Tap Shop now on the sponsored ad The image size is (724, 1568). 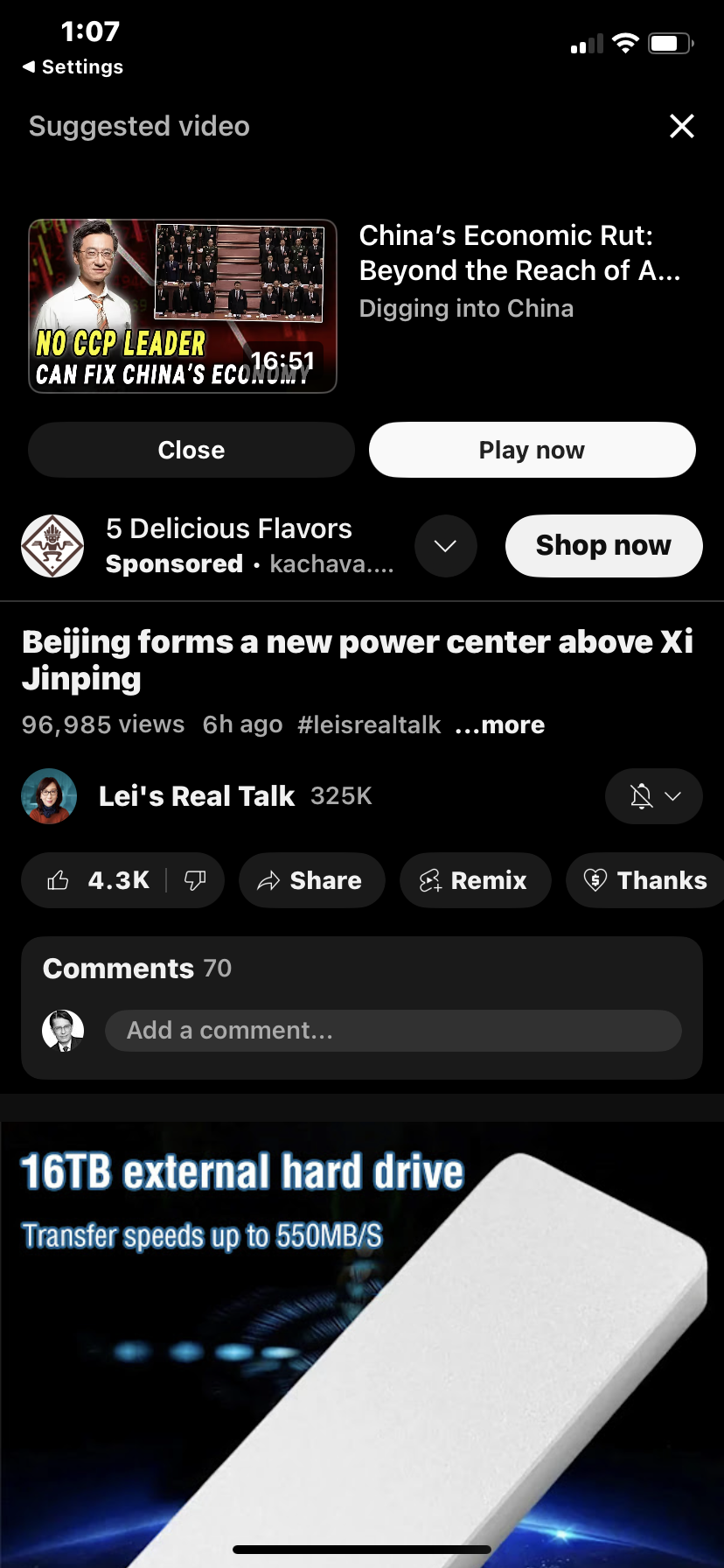603,546
